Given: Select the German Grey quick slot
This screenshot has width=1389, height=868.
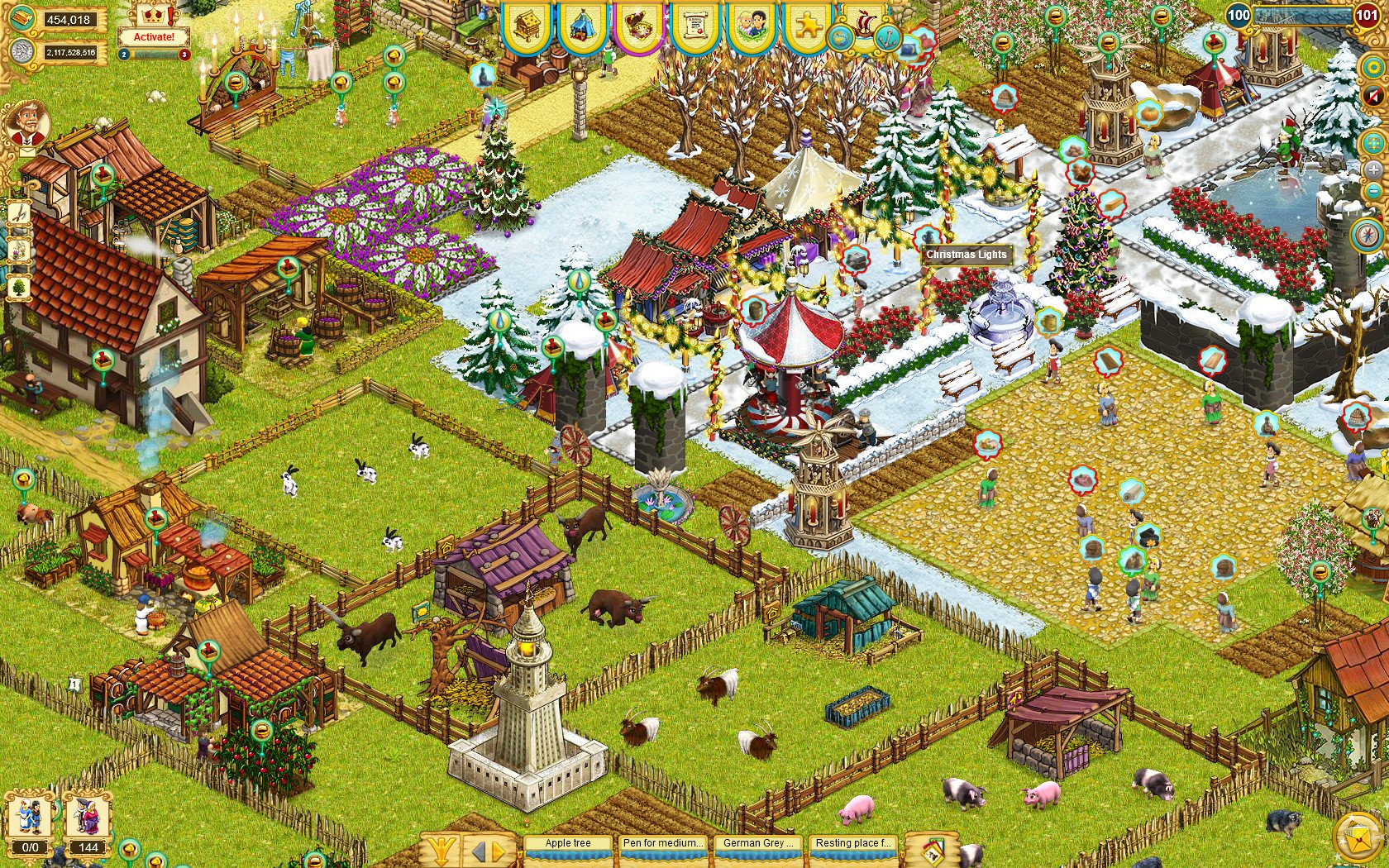Looking at the screenshot, I should point(757,845).
